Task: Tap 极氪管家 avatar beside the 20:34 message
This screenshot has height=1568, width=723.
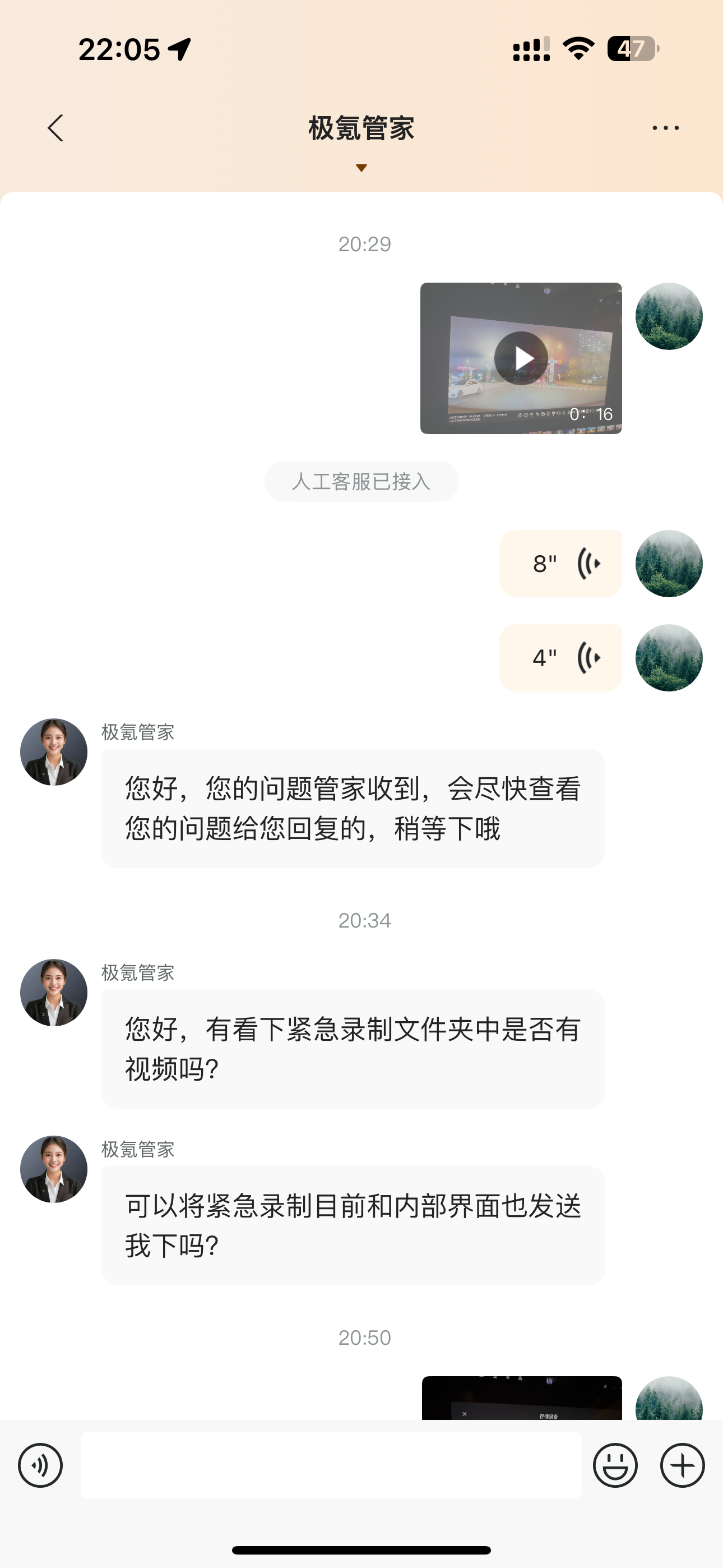Action: click(54, 993)
